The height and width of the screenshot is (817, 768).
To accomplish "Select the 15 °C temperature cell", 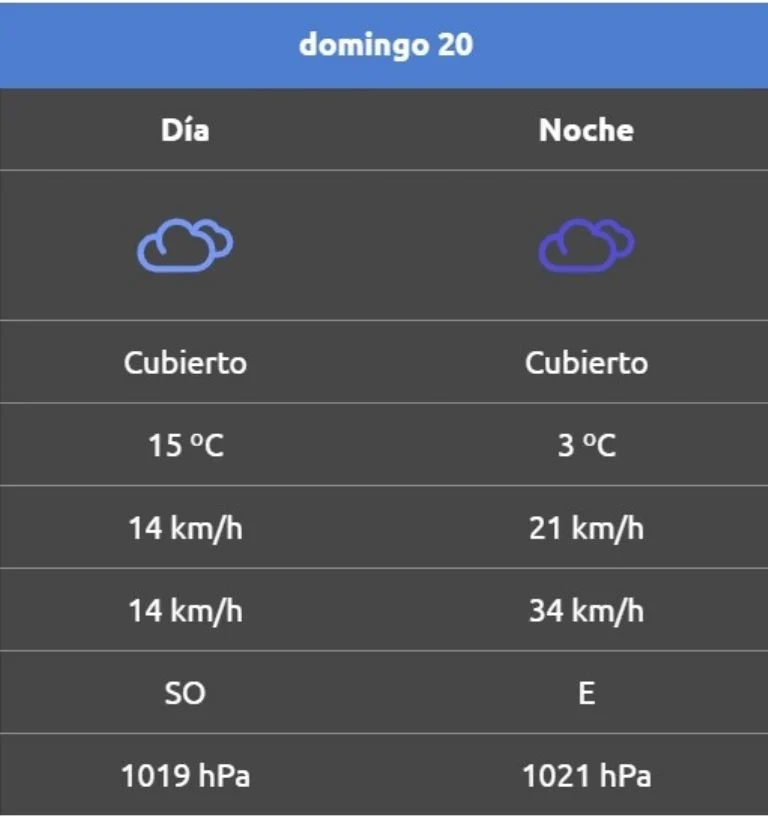I will click(184, 446).
